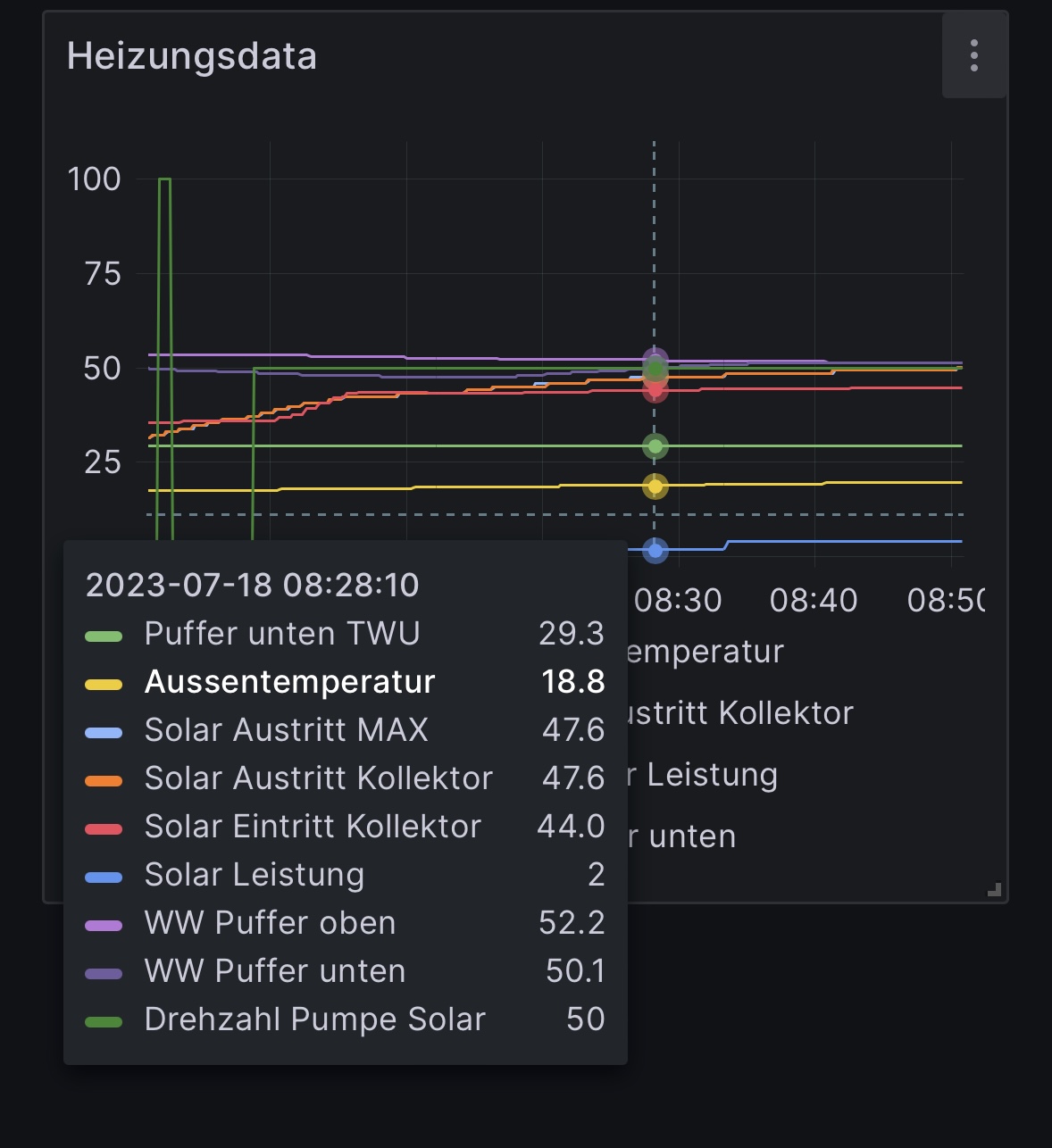
Task: Toggle the Leistung series in the chart legend
Action: coord(703,775)
